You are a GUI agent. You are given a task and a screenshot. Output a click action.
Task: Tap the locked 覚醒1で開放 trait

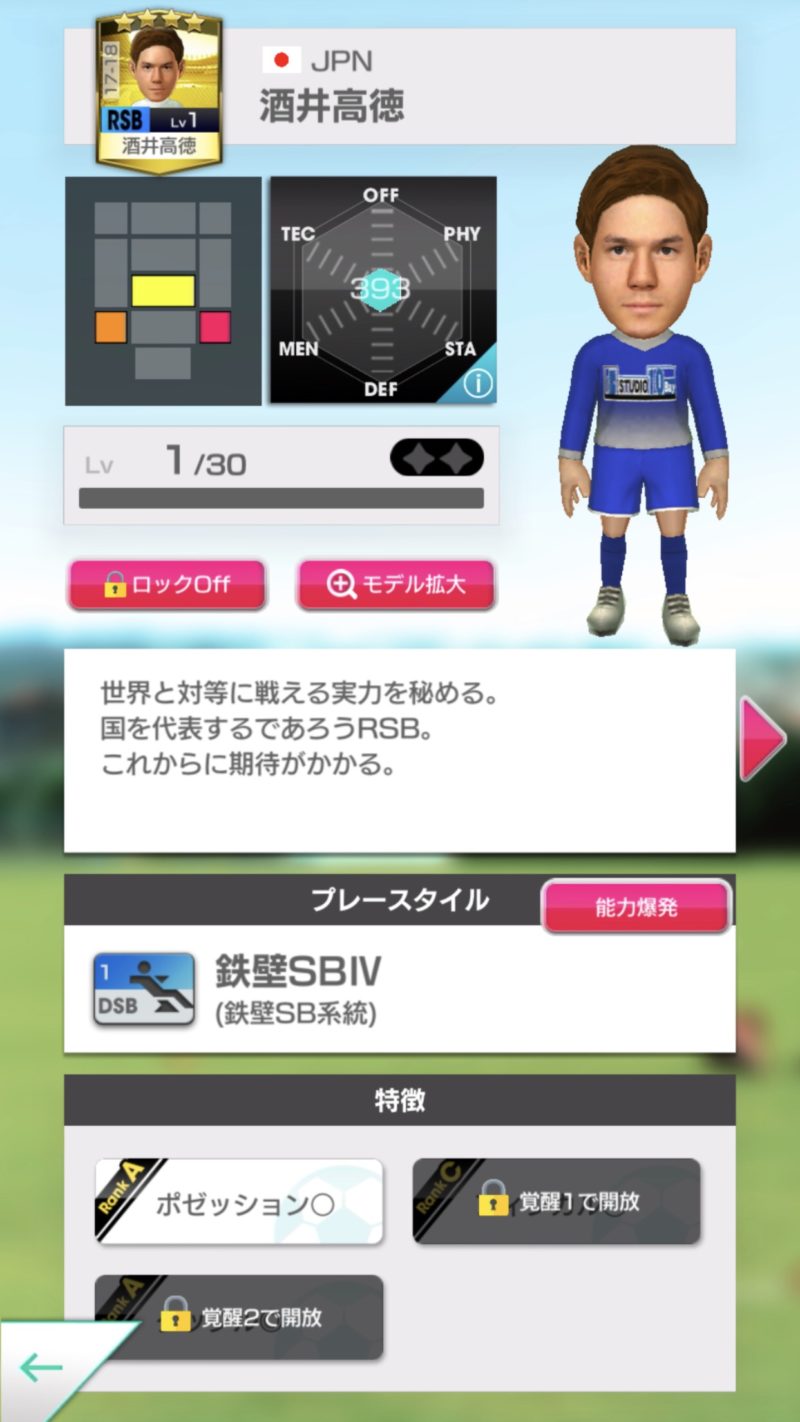[556, 1202]
